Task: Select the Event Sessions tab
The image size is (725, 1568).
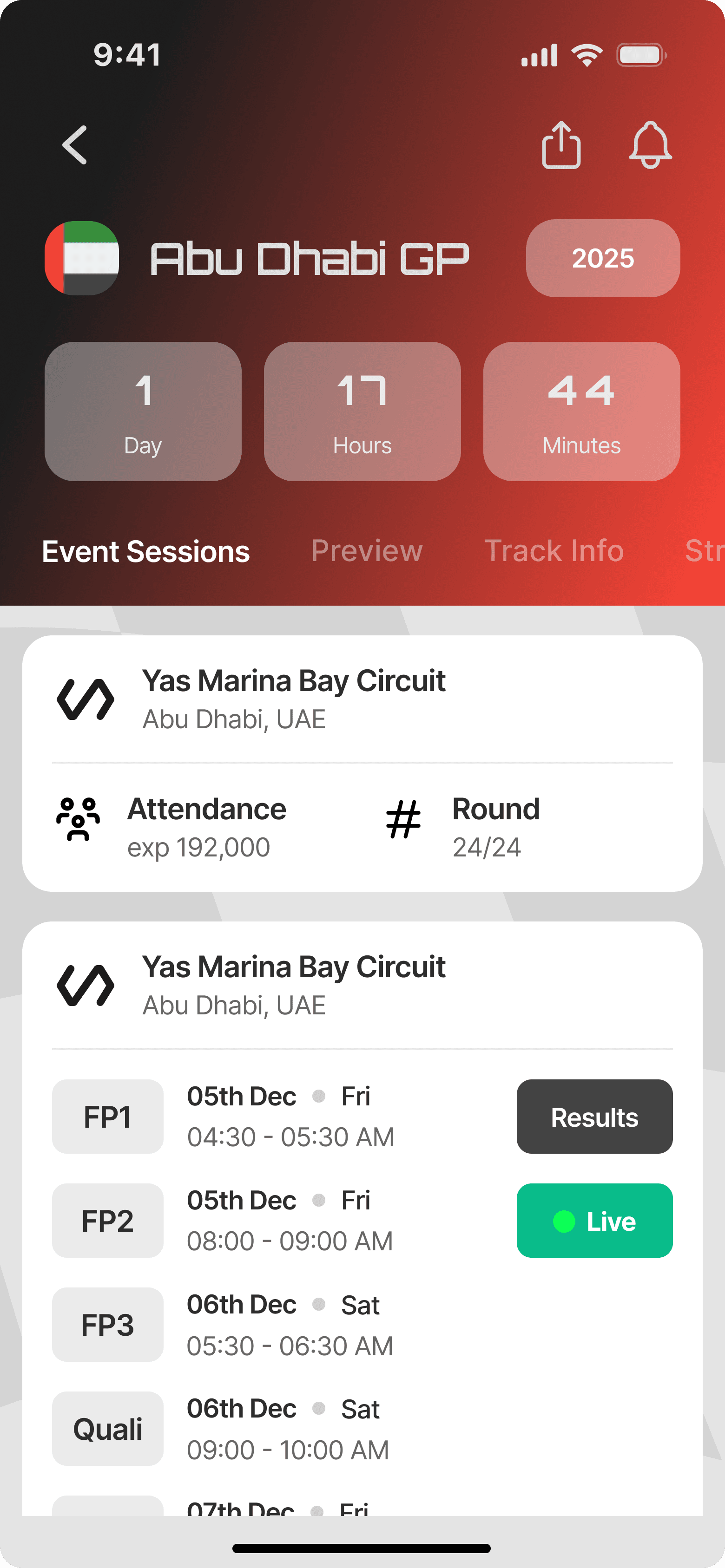Action: 145,551
